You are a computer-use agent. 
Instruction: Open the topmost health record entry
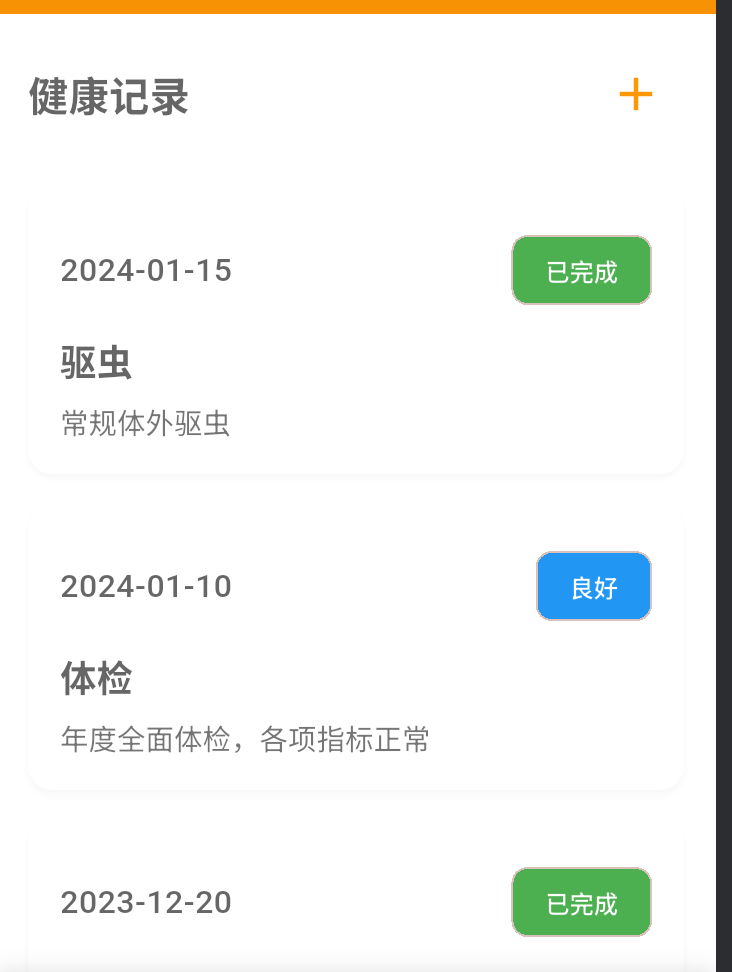[355, 335]
